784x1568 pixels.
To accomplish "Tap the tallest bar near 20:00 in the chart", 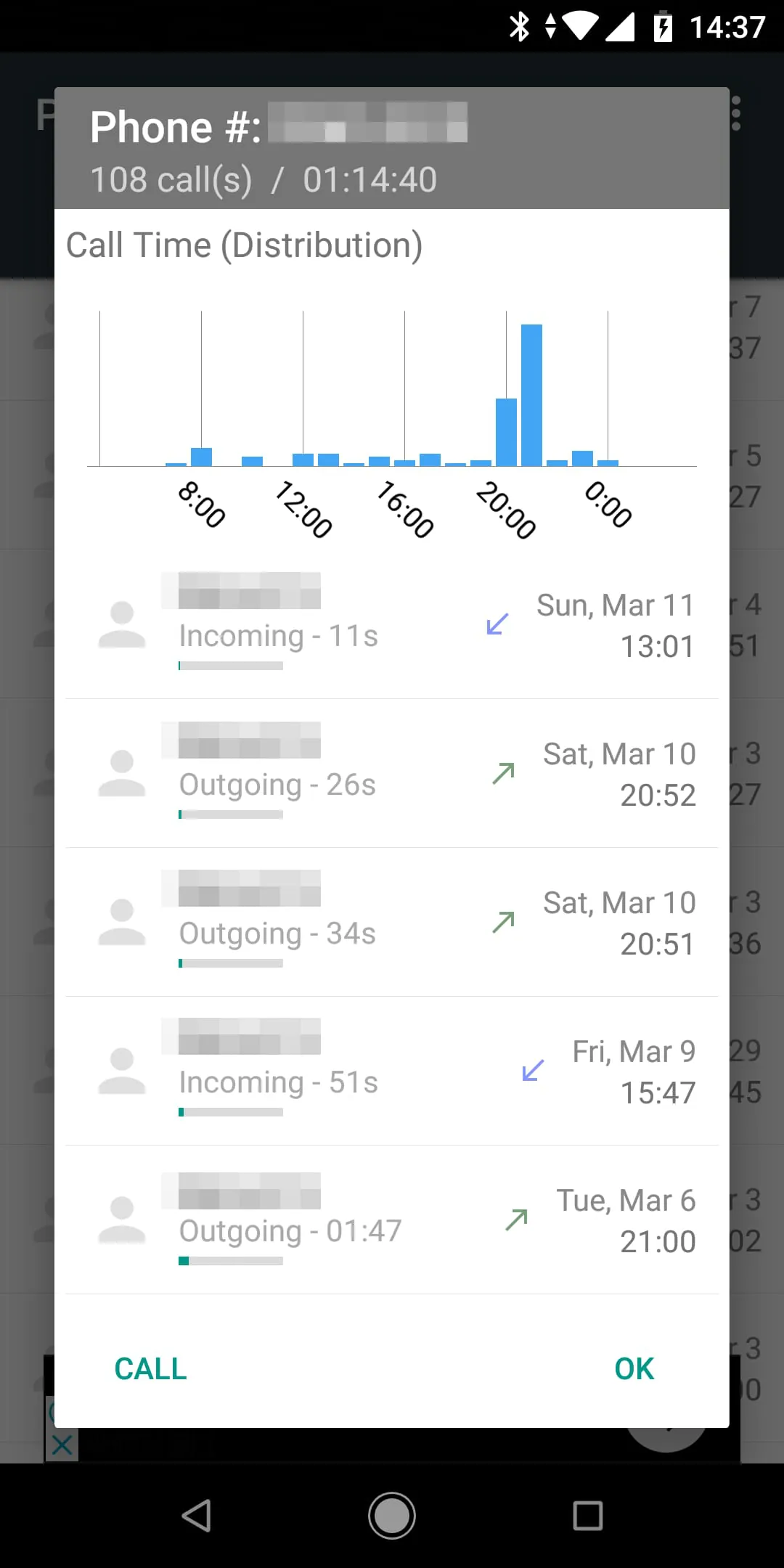I will (533, 392).
